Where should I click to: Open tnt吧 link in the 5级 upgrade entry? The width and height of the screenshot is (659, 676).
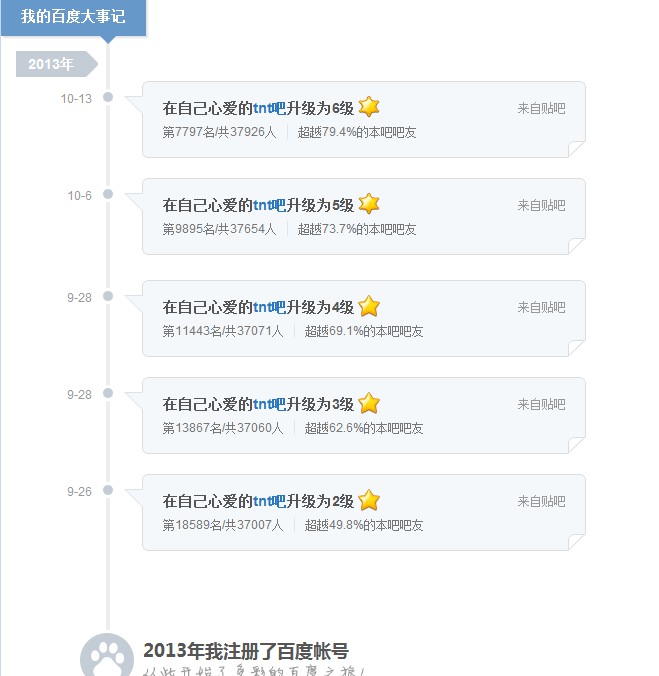click(269, 205)
